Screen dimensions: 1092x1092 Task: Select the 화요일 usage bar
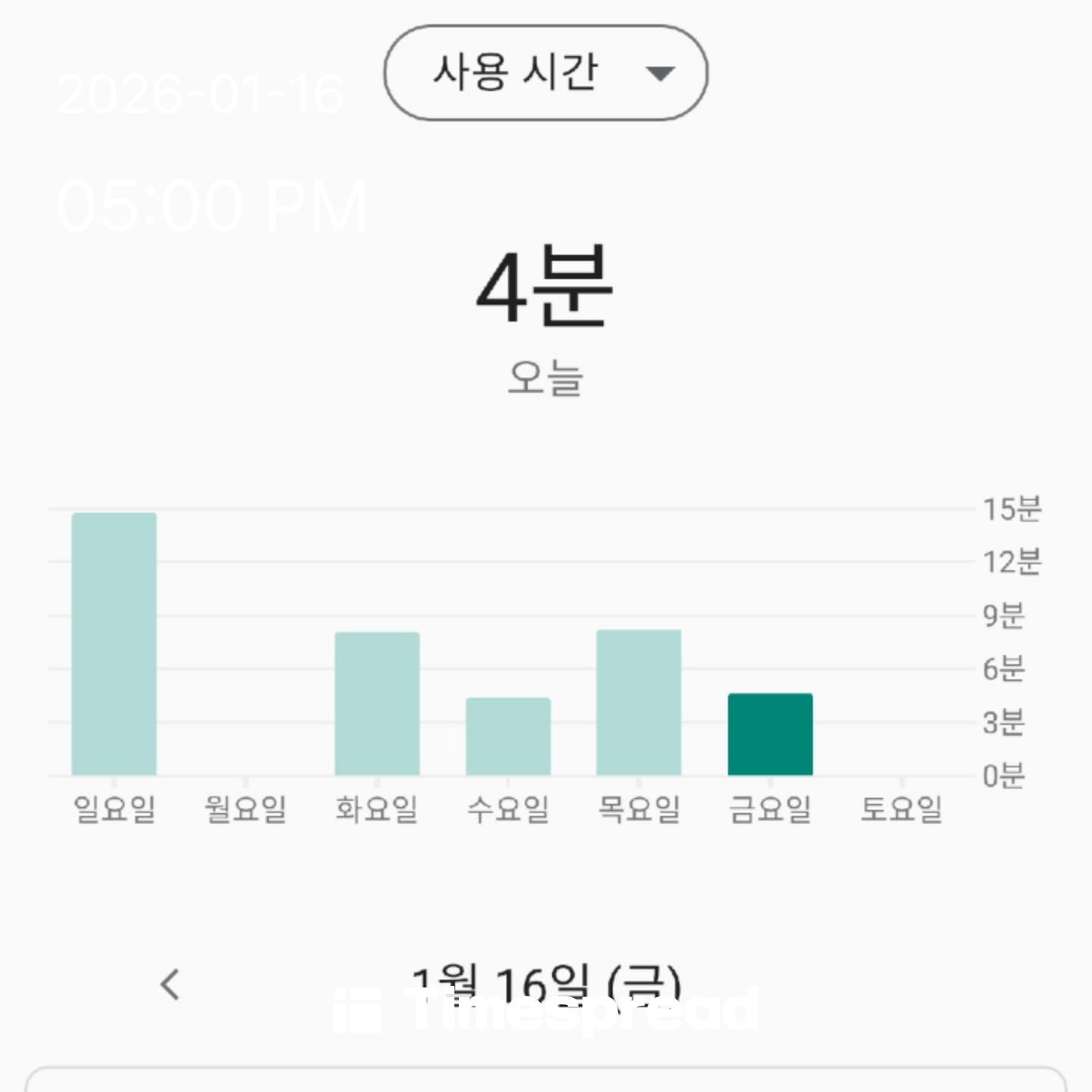click(x=377, y=703)
